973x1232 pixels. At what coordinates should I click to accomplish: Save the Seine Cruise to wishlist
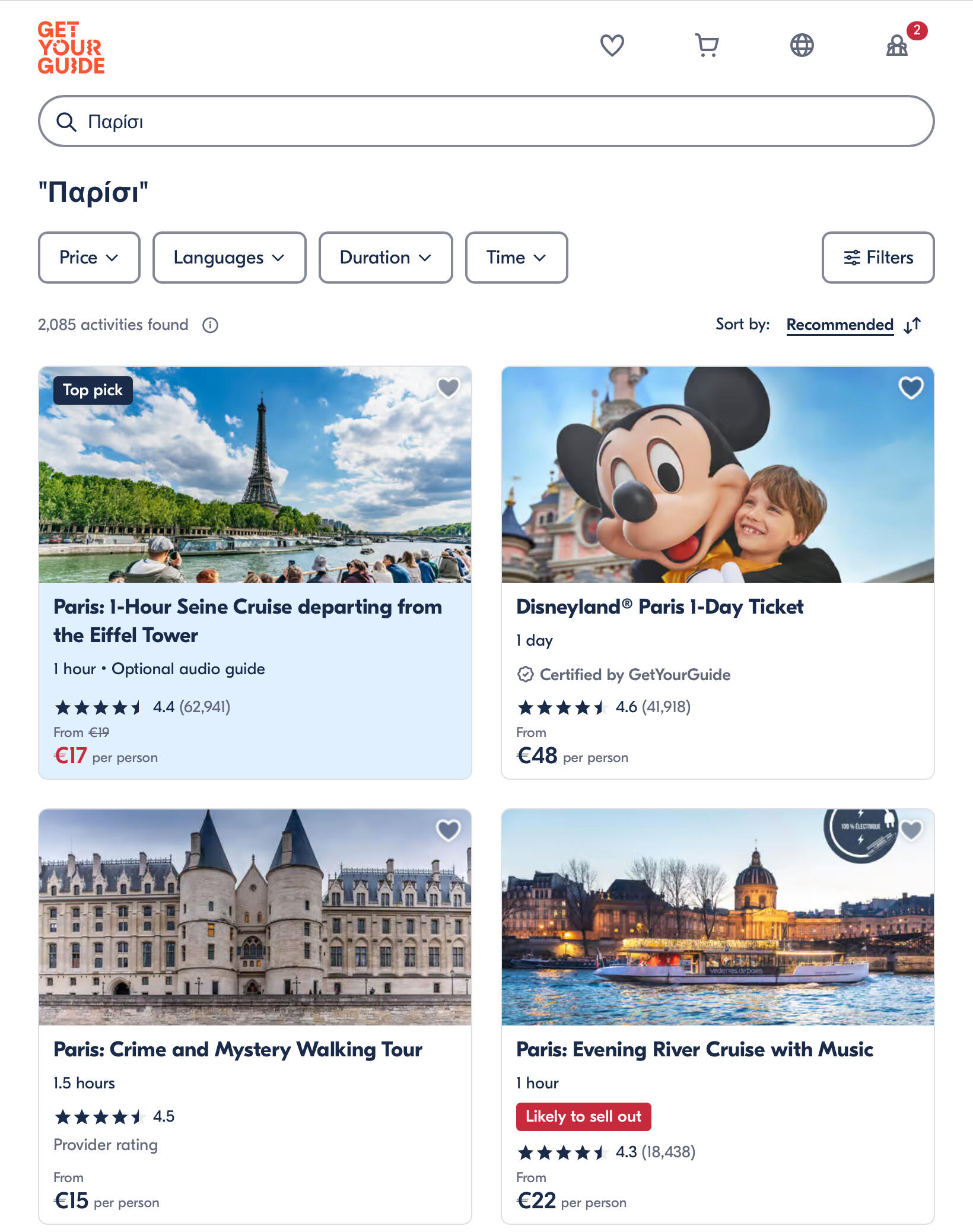pos(448,388)
